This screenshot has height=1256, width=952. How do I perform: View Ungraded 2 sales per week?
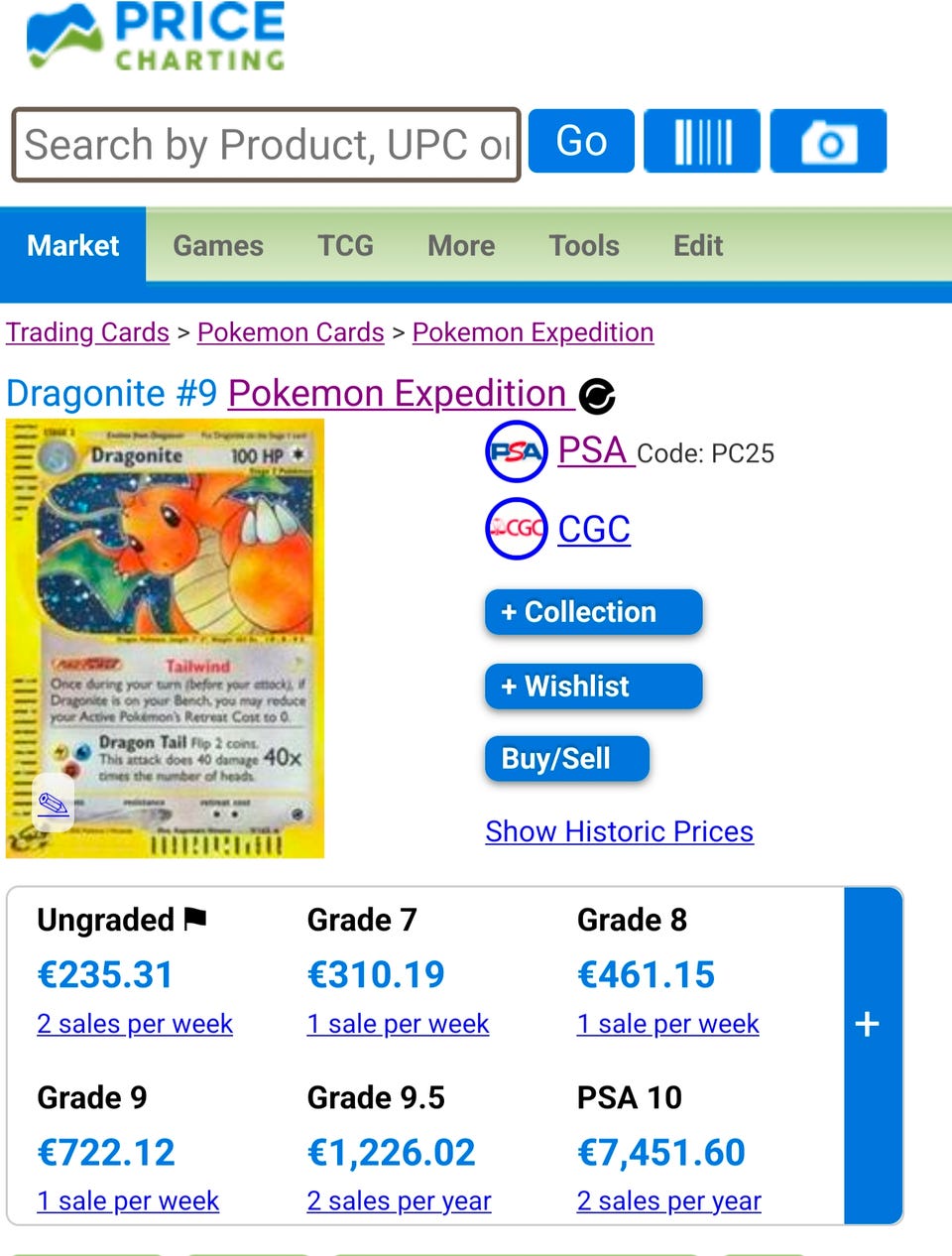[135, 1024]
